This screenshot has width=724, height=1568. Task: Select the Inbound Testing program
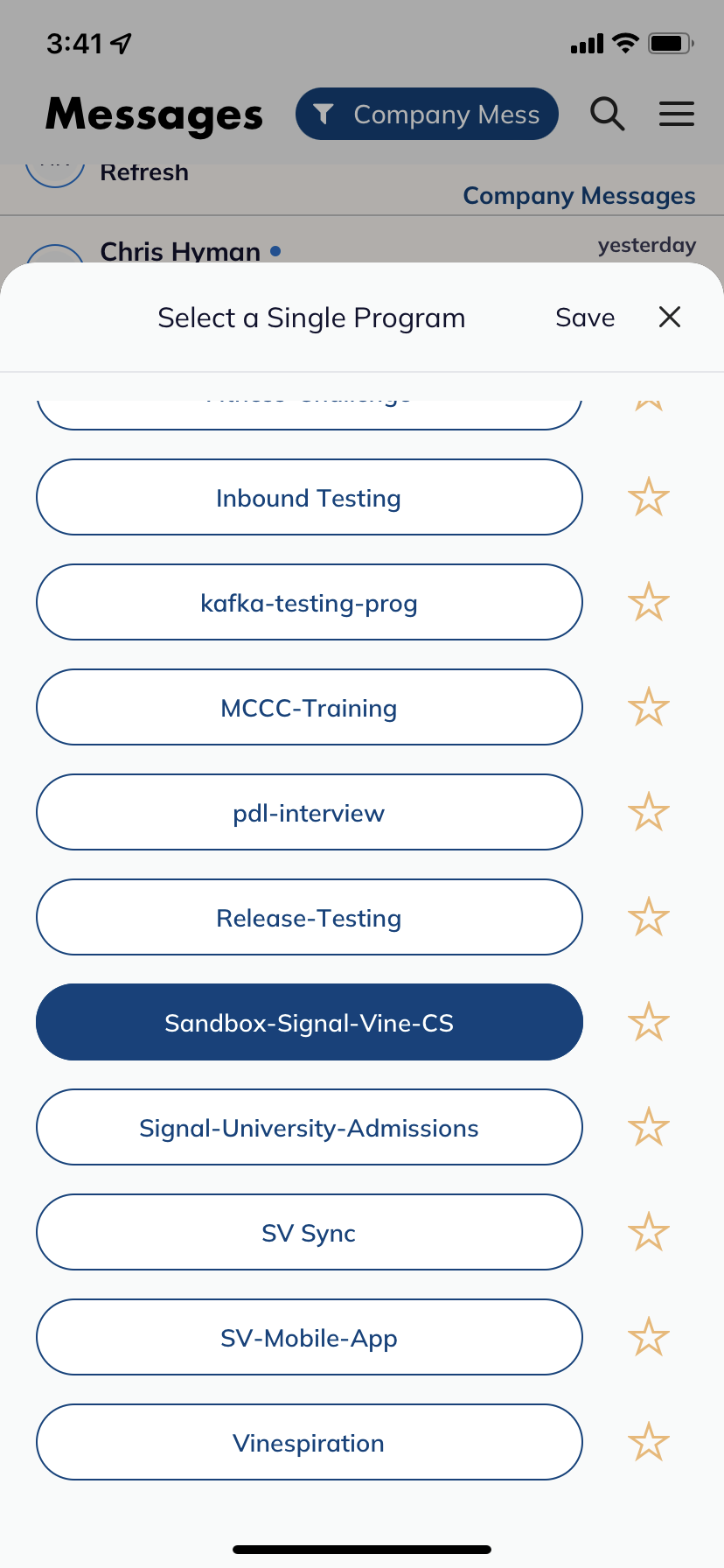[309, 498]
